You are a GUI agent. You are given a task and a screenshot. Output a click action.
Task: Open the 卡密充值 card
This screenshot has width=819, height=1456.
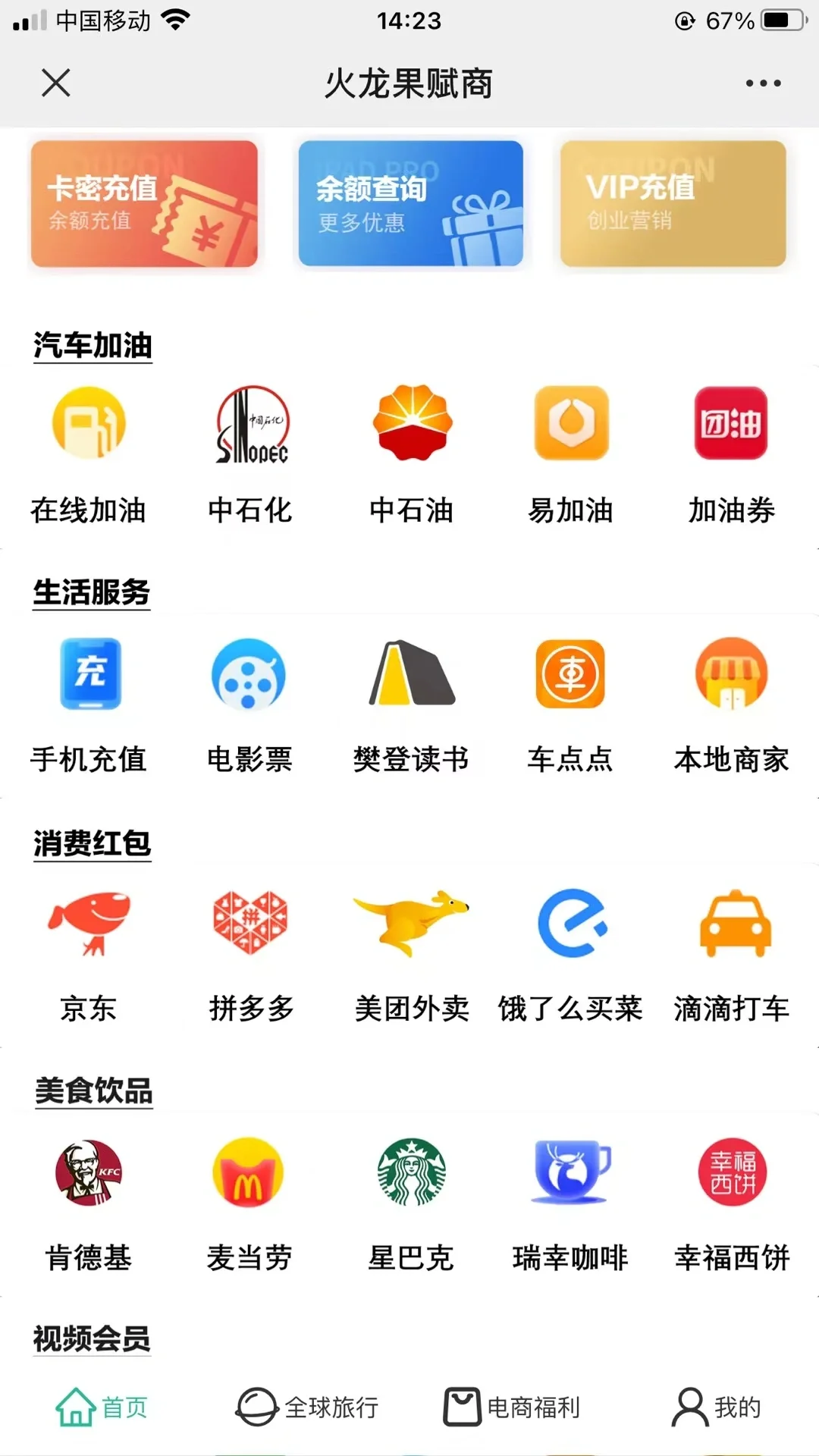click(144, 203)
